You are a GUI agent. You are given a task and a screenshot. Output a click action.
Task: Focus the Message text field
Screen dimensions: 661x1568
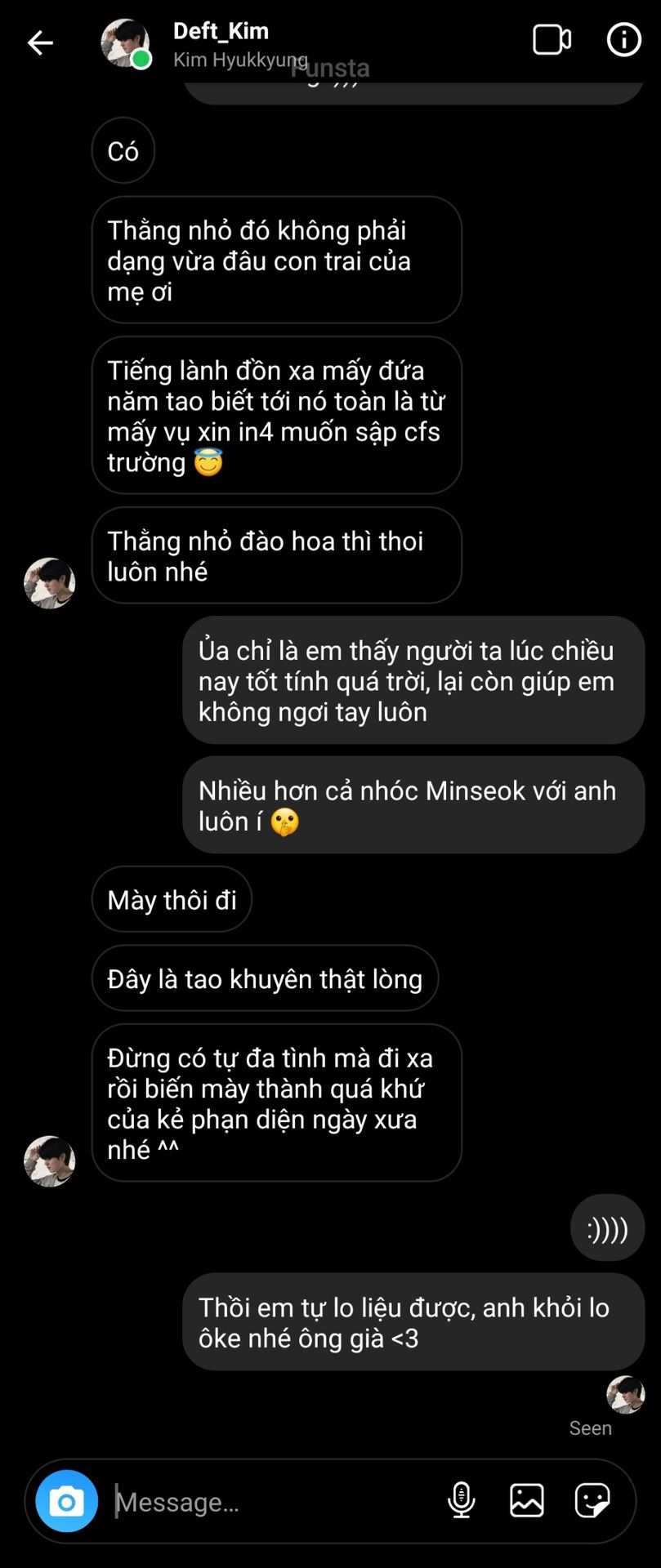pyautogui.click(x=270, y=1502)
